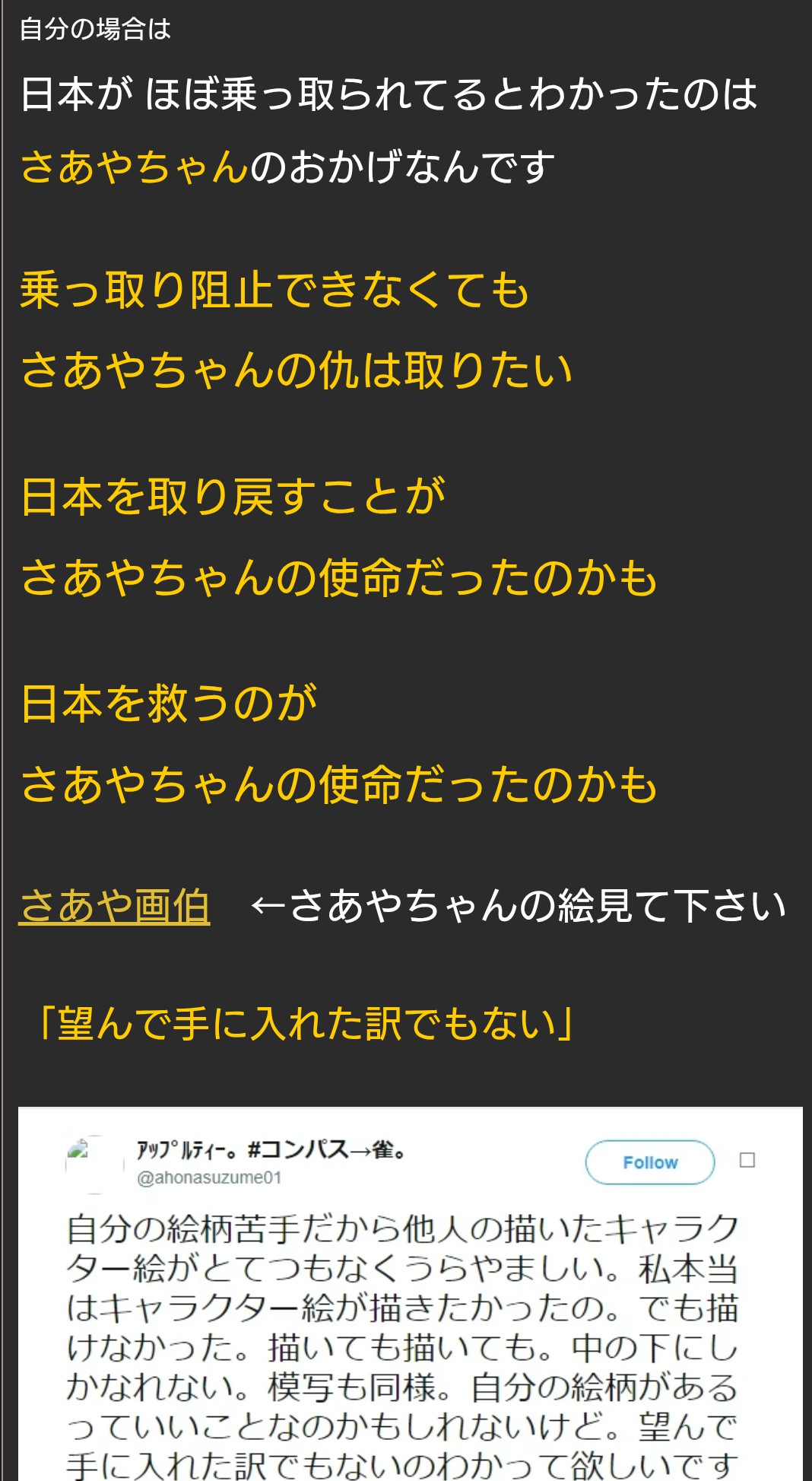Follow the @ahonasuzume01 account
This screenshot has height=1481, width=812.
click(649, 1162)
